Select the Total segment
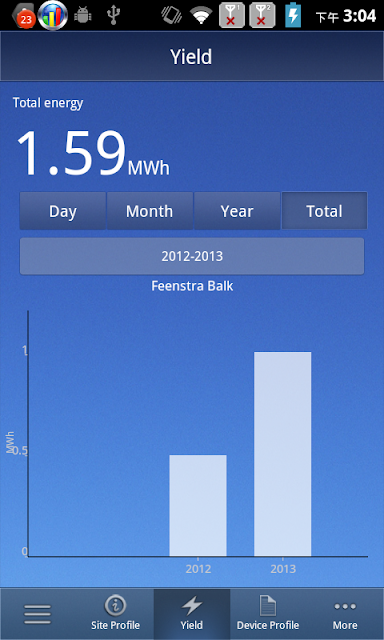The height and width of the screenshot is (640, 384). (324, 211)
